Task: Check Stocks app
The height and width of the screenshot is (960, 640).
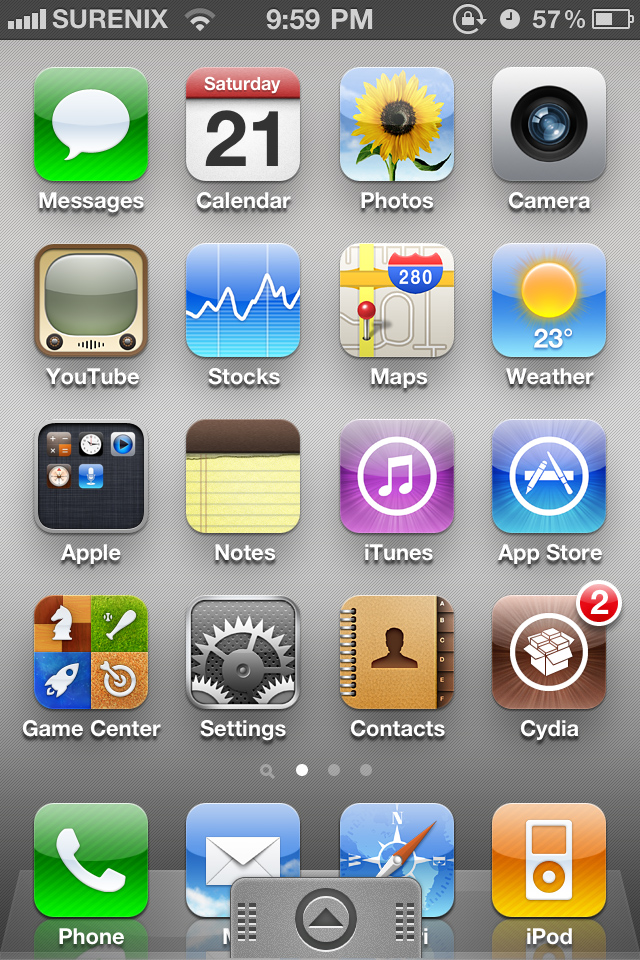Action: [243, 300]
